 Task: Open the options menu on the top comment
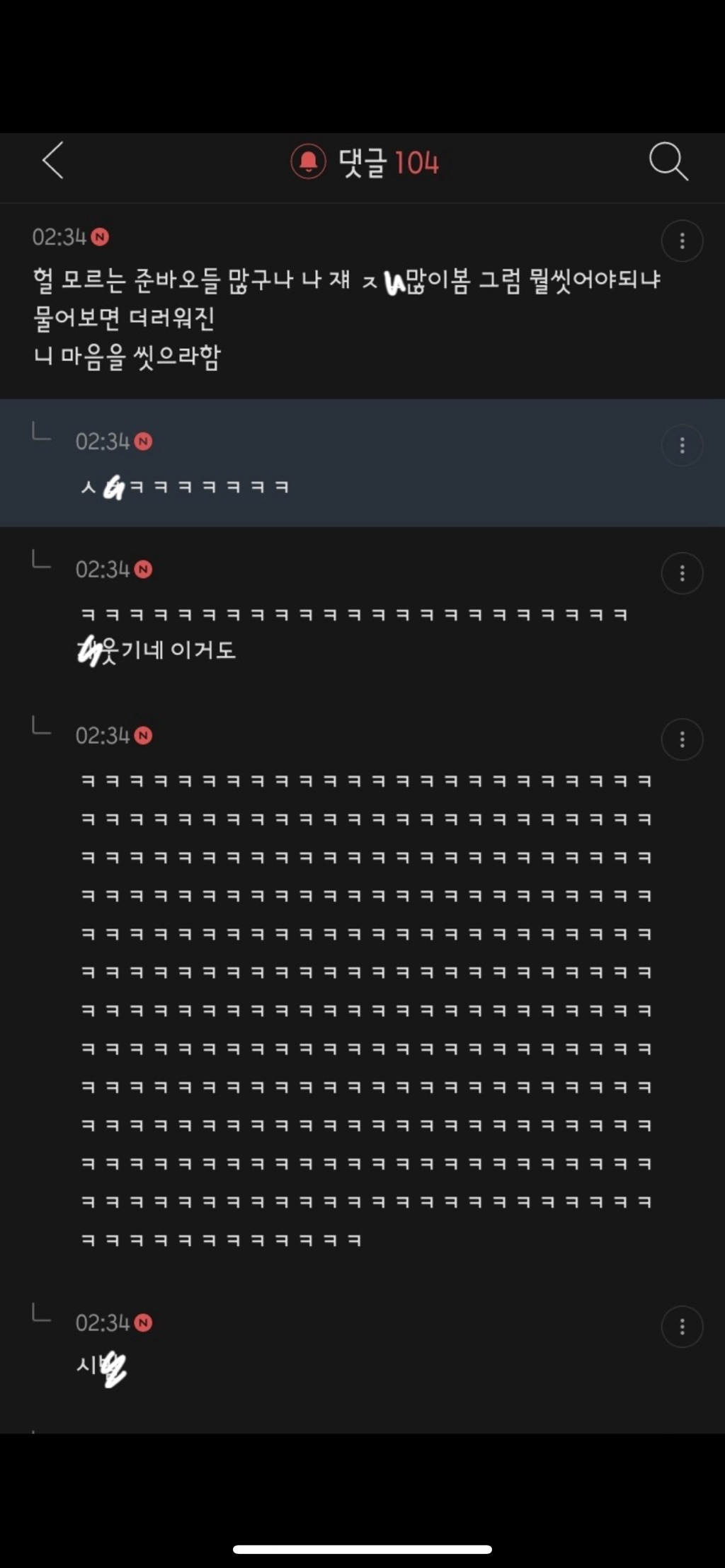[682, 241]
